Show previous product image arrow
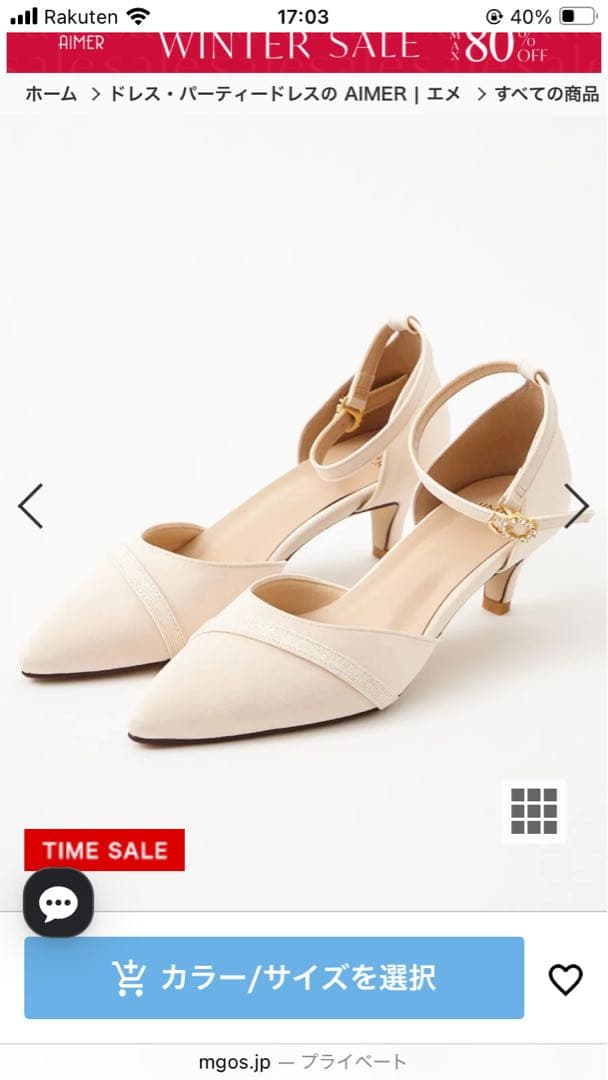Image resolution: width=608 pixels, height=1080 pixels. coord(31,506)
